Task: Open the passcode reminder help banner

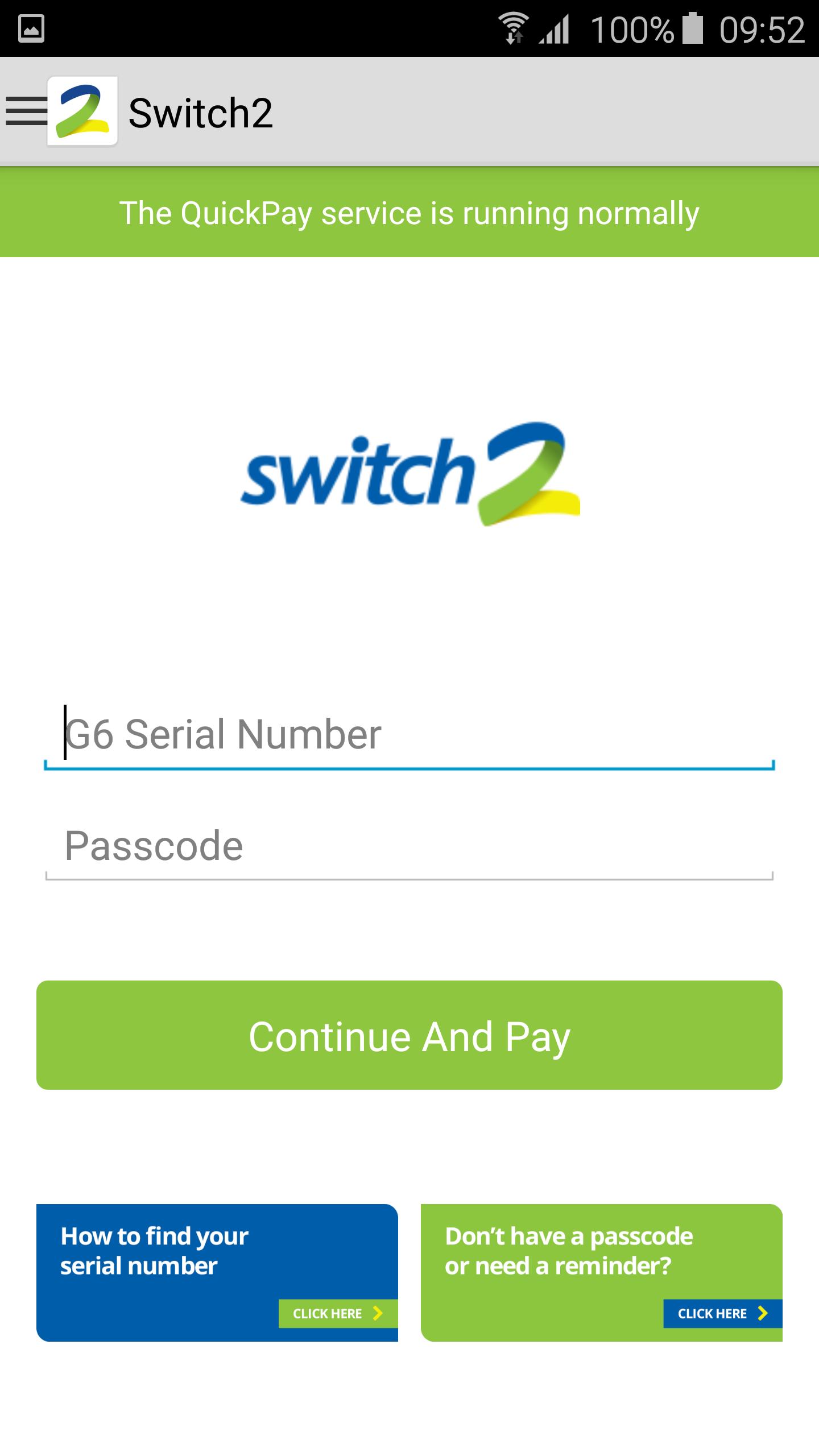Action: pos(602,1273)
